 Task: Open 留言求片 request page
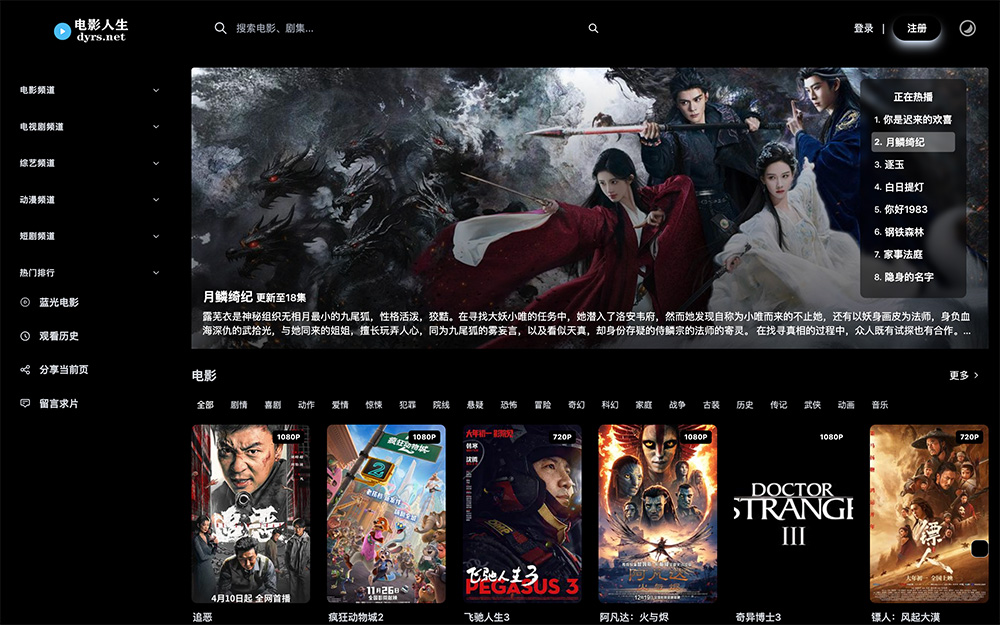[x=58, y=404]
